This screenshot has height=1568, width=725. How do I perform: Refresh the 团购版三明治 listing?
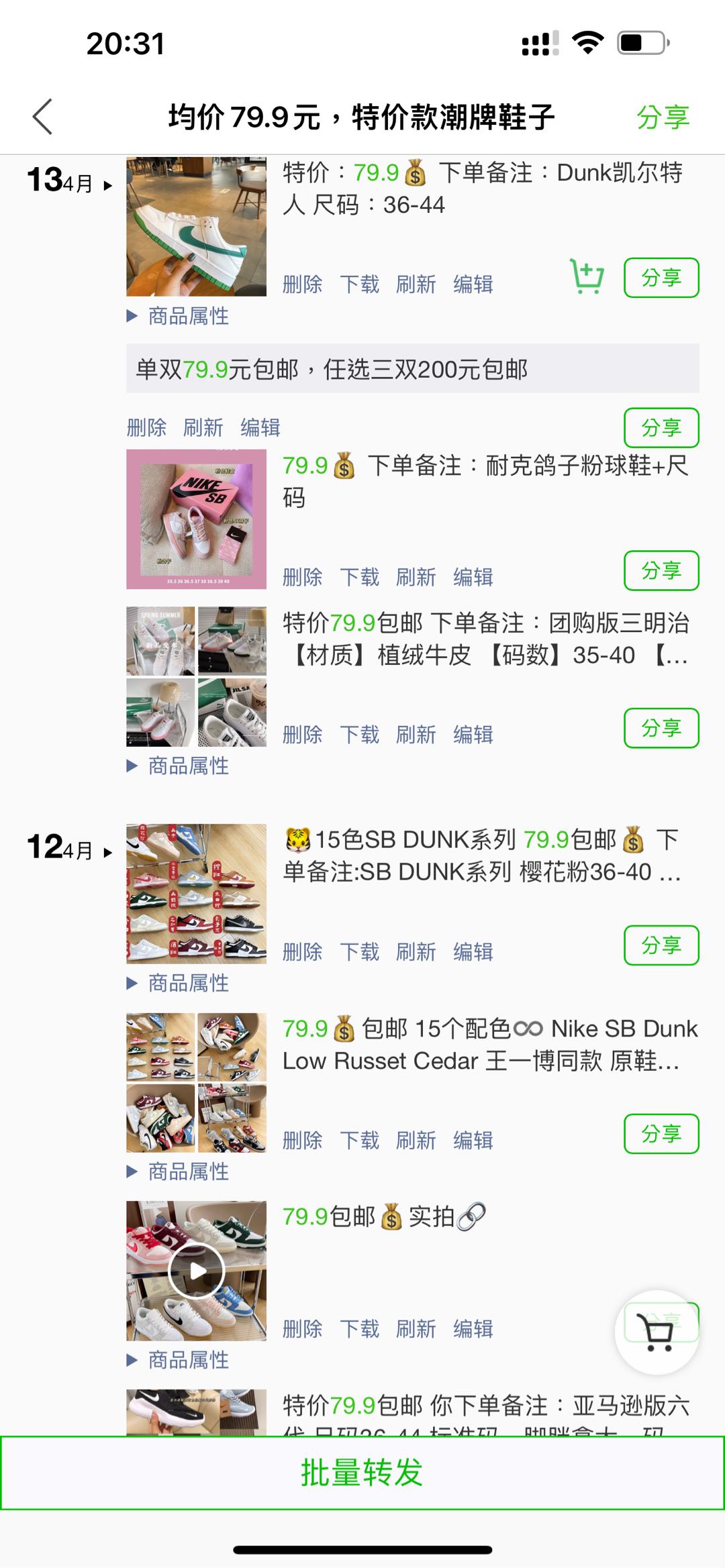(x=416, y=735)
